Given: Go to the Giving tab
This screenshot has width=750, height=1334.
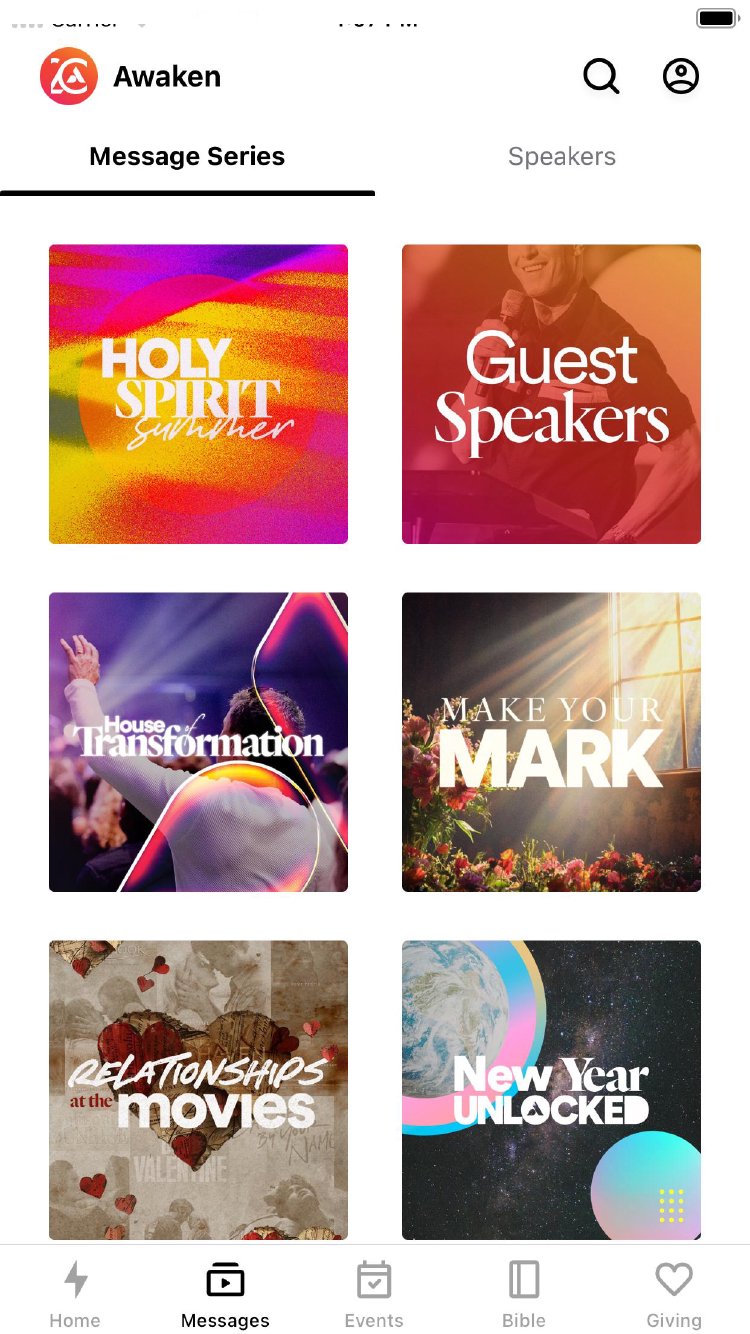Looking at the screenshot, I should pos(674,1294).
